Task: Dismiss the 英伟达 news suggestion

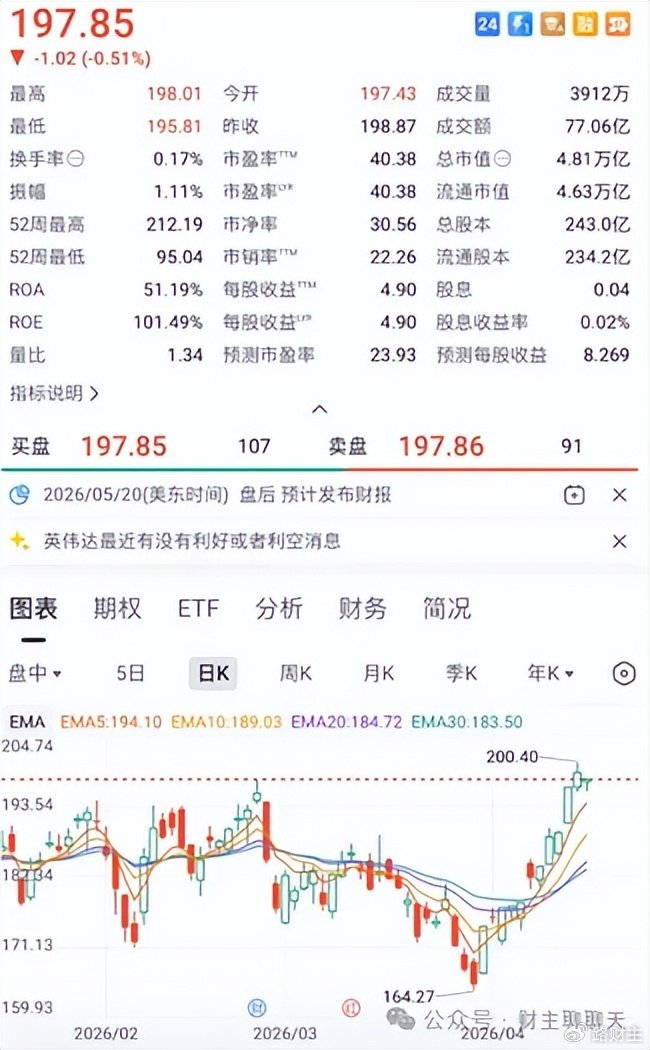Action: [x=620, y=541]
